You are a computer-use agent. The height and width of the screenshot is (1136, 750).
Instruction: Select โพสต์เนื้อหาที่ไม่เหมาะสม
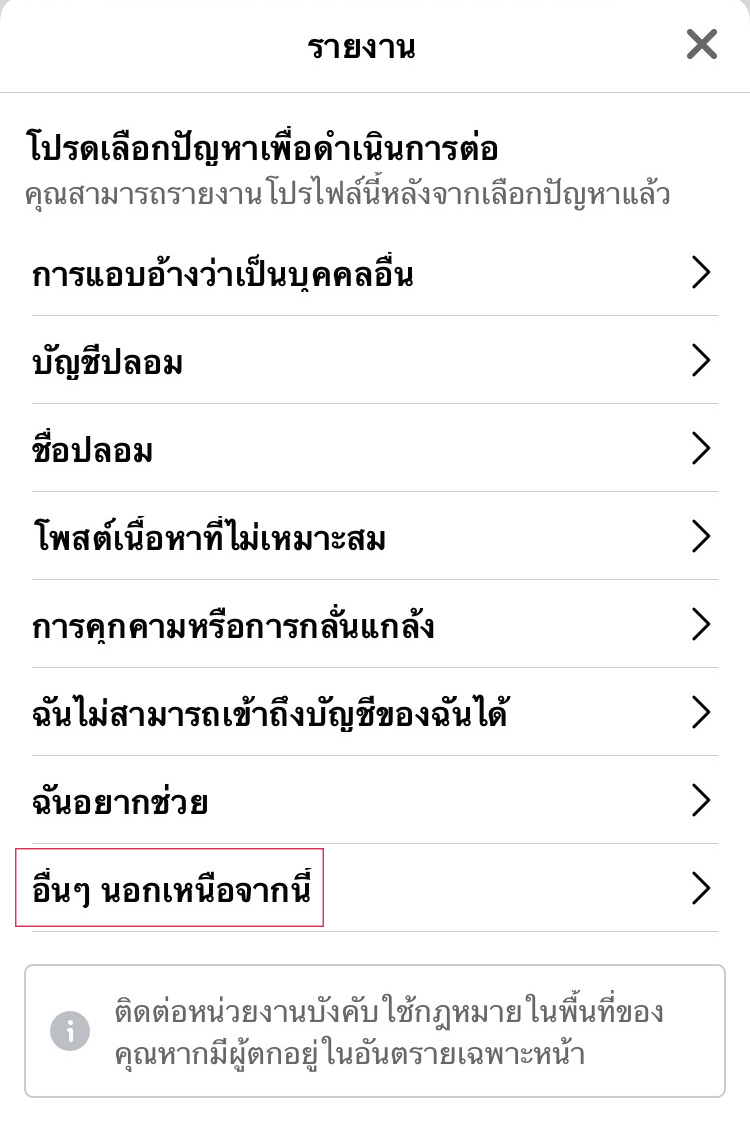point(374,538)
